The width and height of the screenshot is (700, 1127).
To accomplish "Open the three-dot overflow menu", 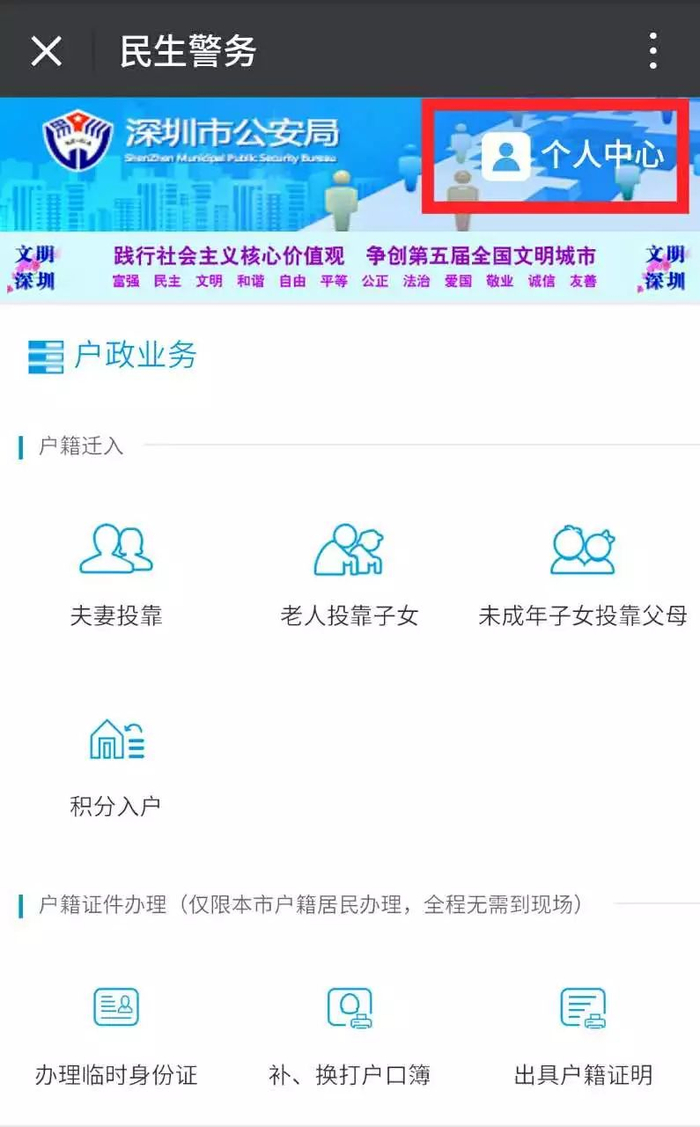I will pyautogui.click(x=652, y=50).
